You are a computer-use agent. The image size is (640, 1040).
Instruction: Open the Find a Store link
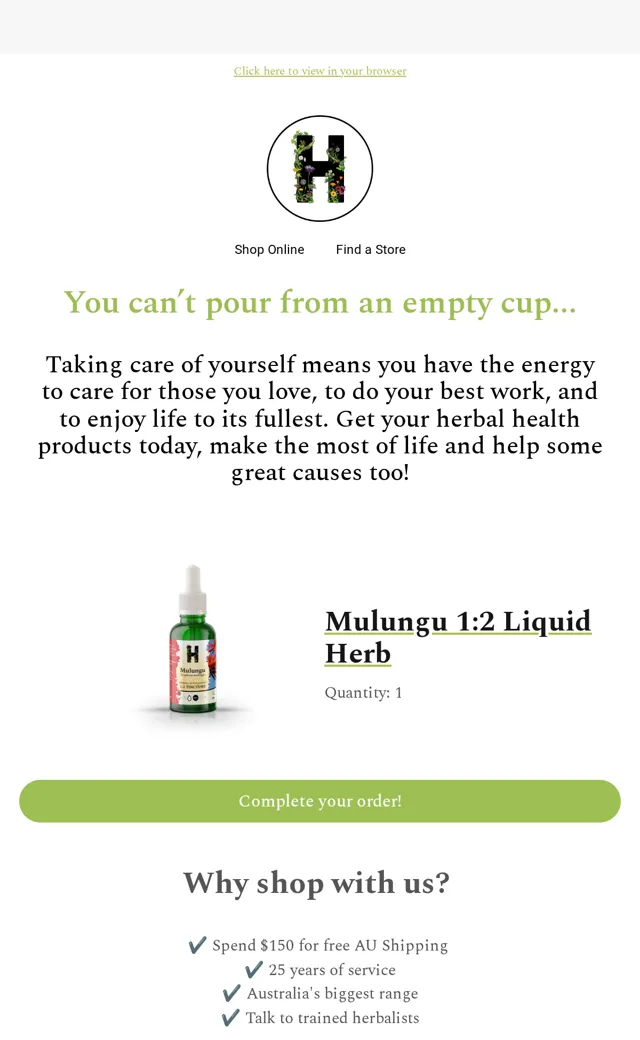[x=371, y=249]
